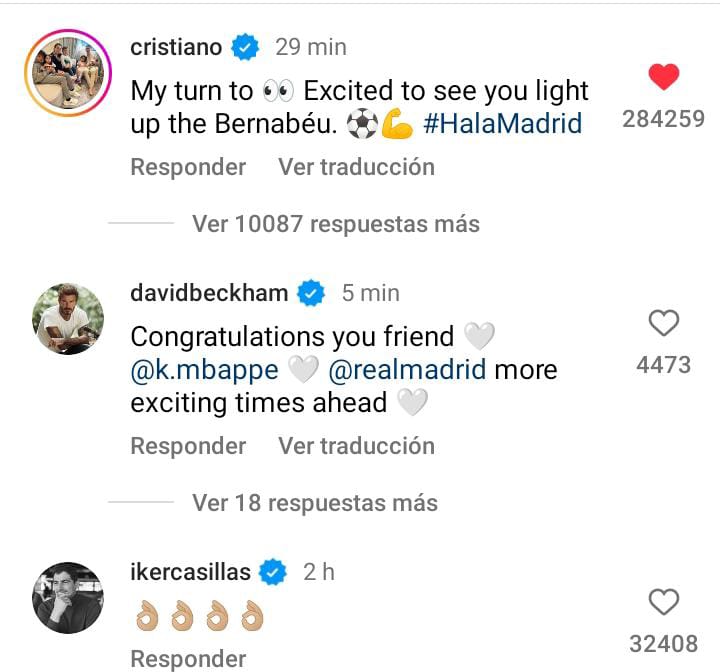720x672 pixels.
Task: Like ikercasillas's comment
Action: 663,602
